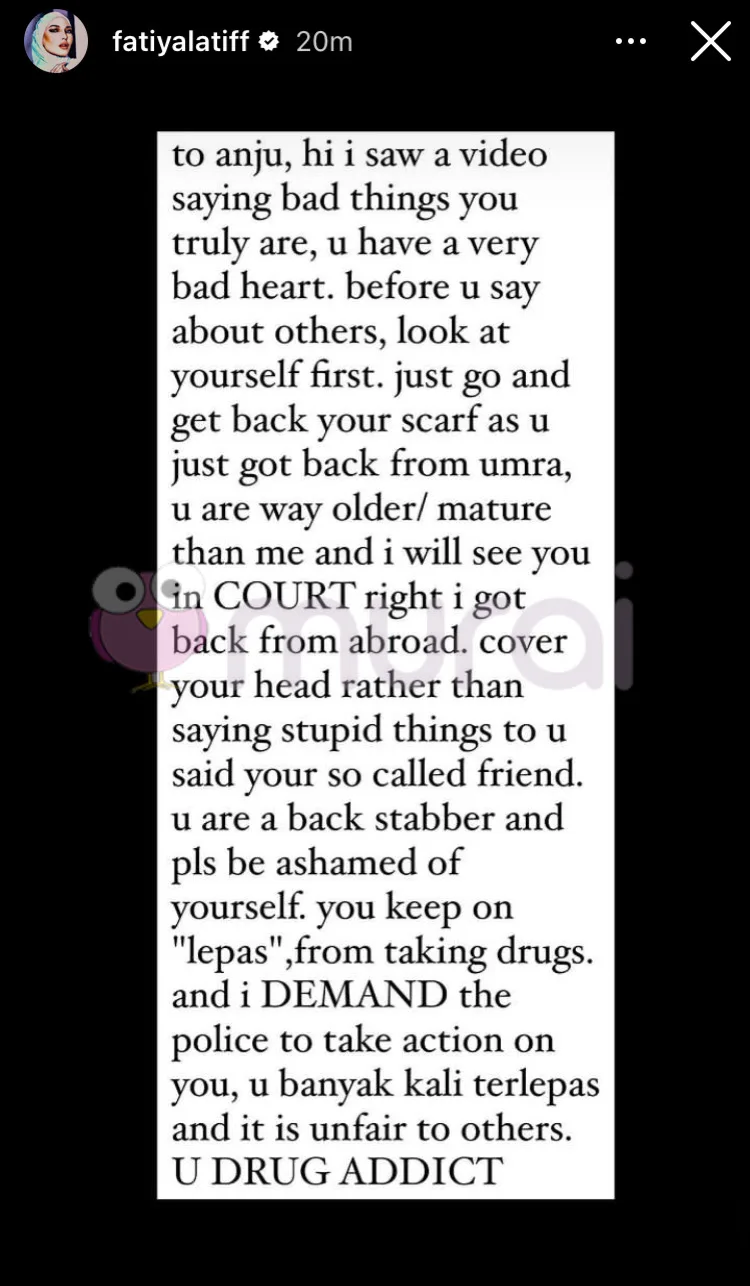This screenshot has height=1286, width=750.
Task: Open fatiyalatiff's profile picture
Action: pos(55,42)
